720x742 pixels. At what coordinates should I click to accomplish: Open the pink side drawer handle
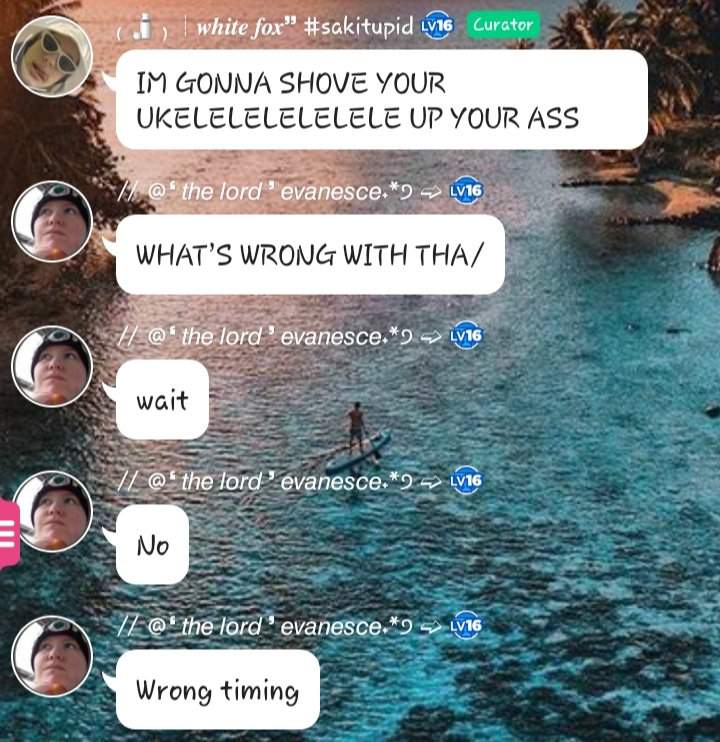[9, 534]
